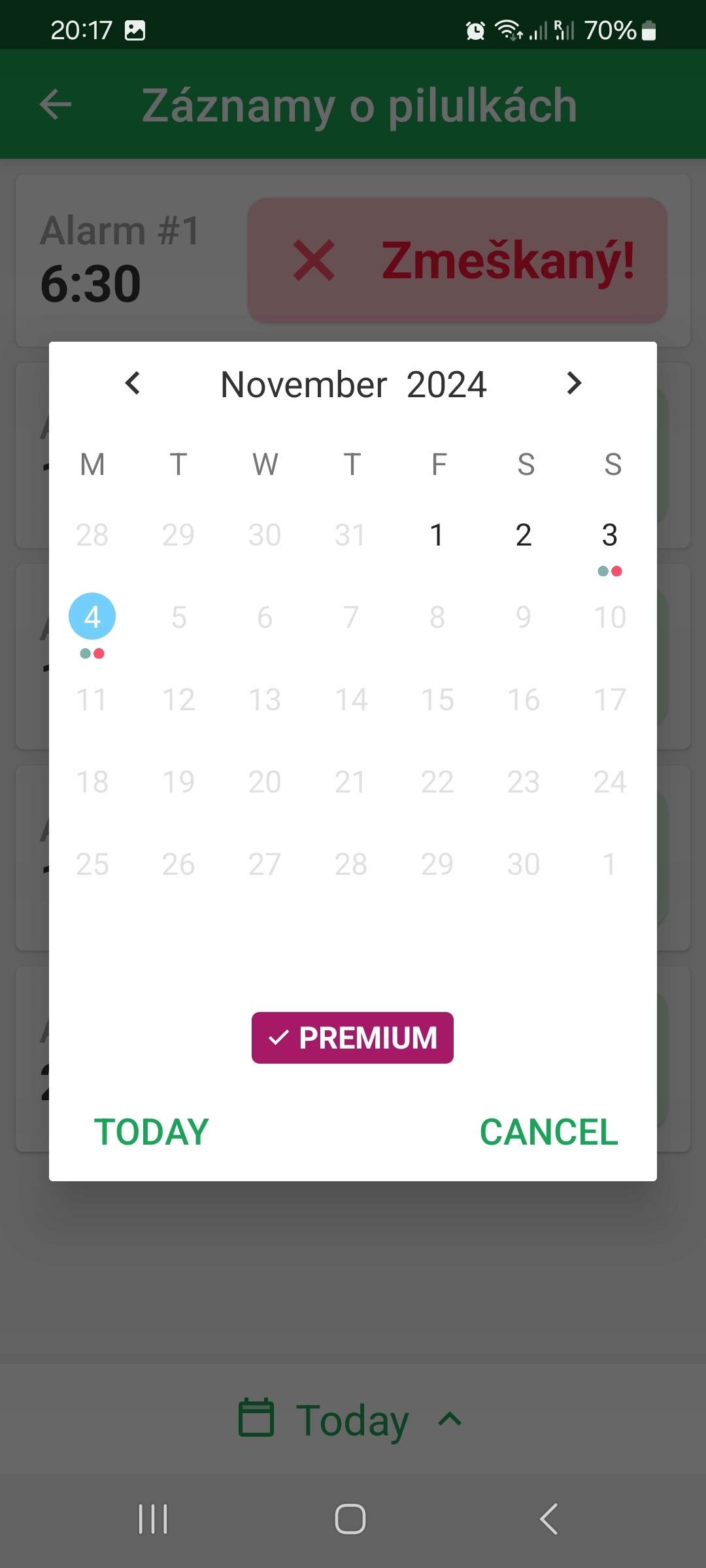Select November 2 in the calendar
This screenshot has width=706, height=1568.
523,535
